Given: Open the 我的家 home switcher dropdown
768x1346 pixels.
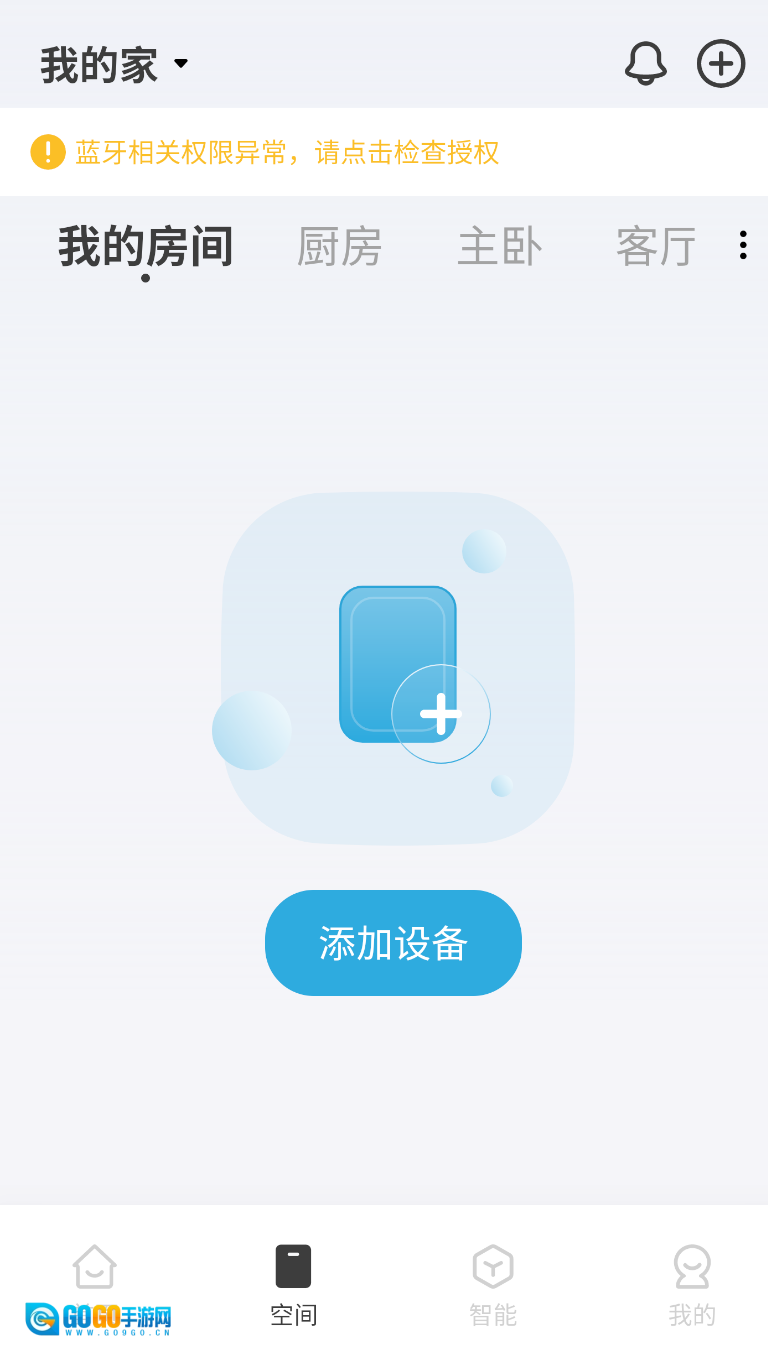Looking at the screenshot, I should tap(97, 63).
